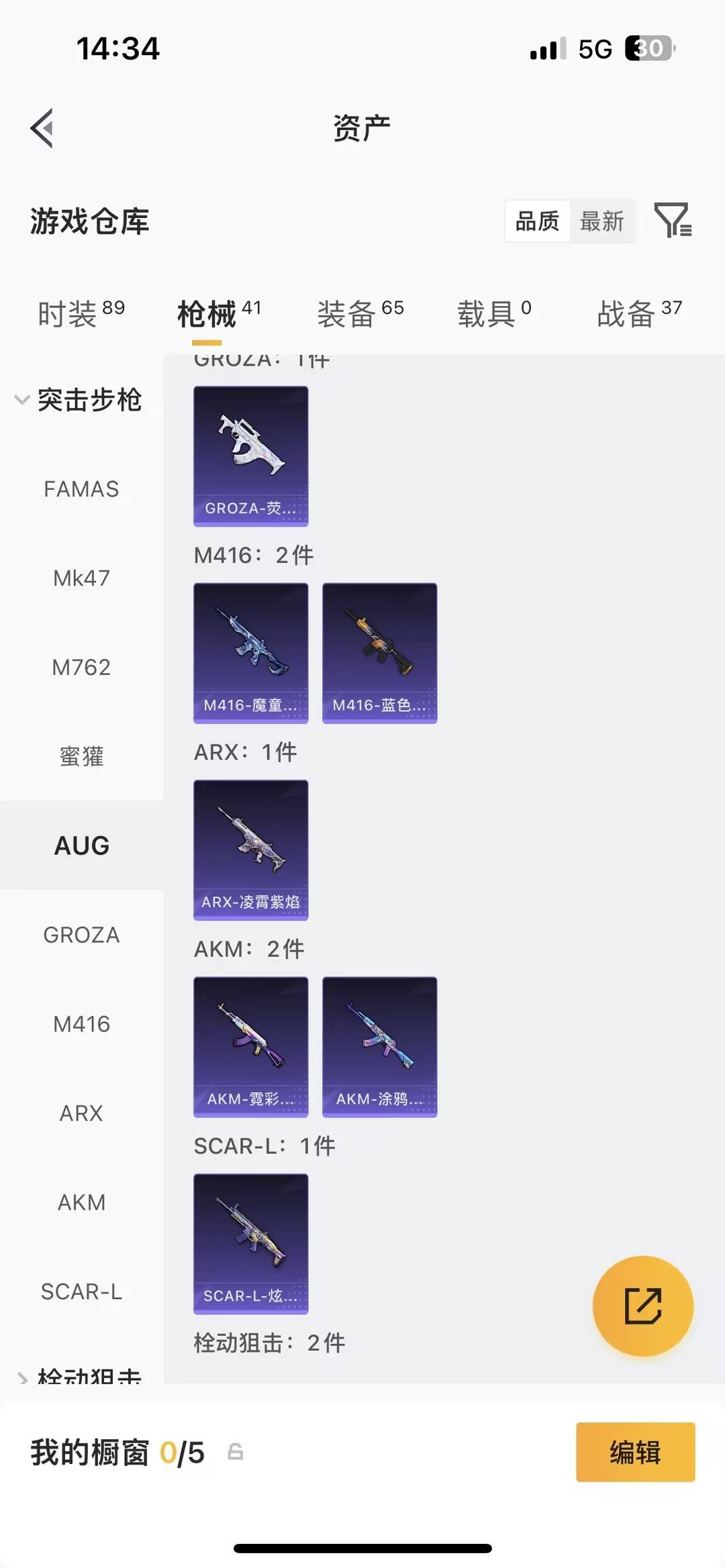This screenshot has height=1568, width=725.
Task: Click the back arrow icon
Action: pyautogui.click(x=42, y=129)
